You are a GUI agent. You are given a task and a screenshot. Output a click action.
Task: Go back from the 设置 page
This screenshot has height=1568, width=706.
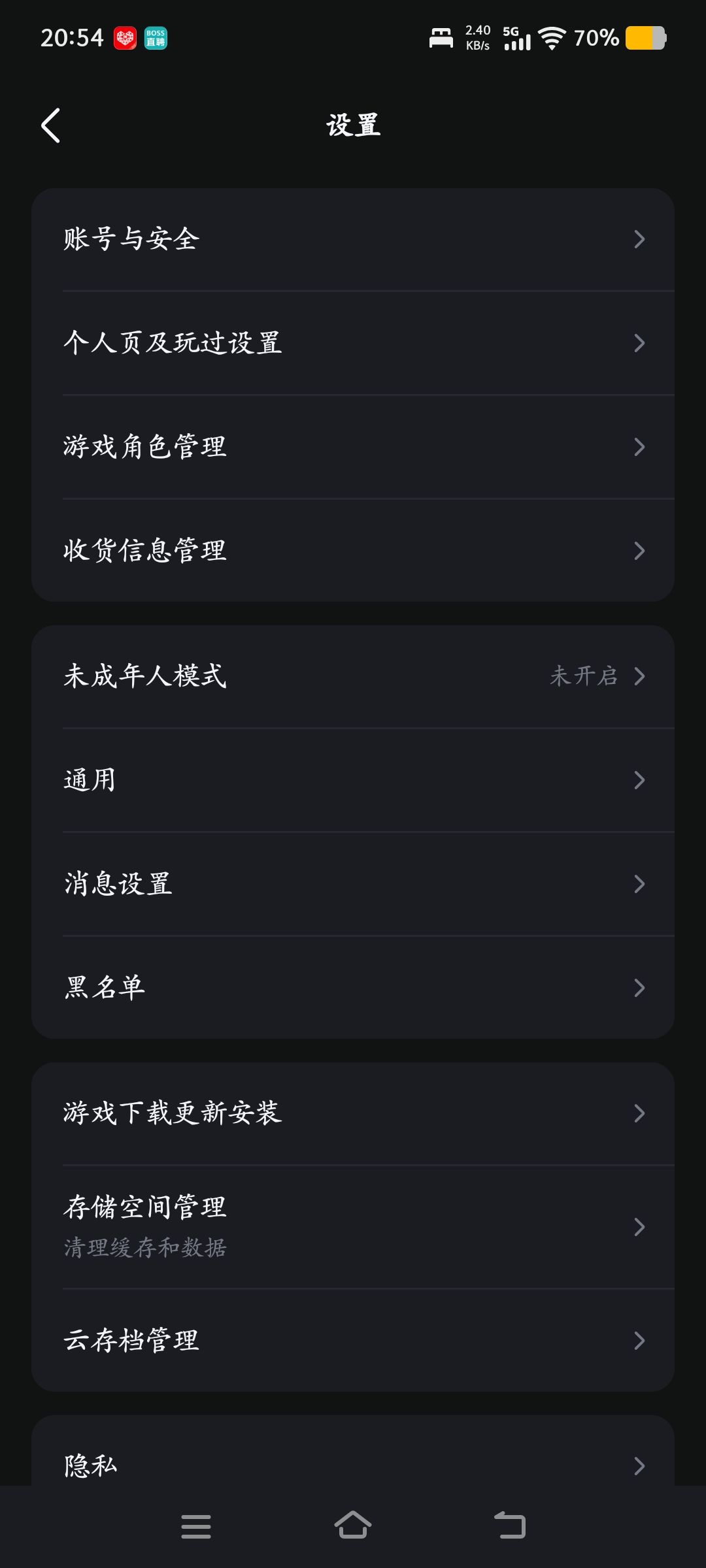pos(51,125)
